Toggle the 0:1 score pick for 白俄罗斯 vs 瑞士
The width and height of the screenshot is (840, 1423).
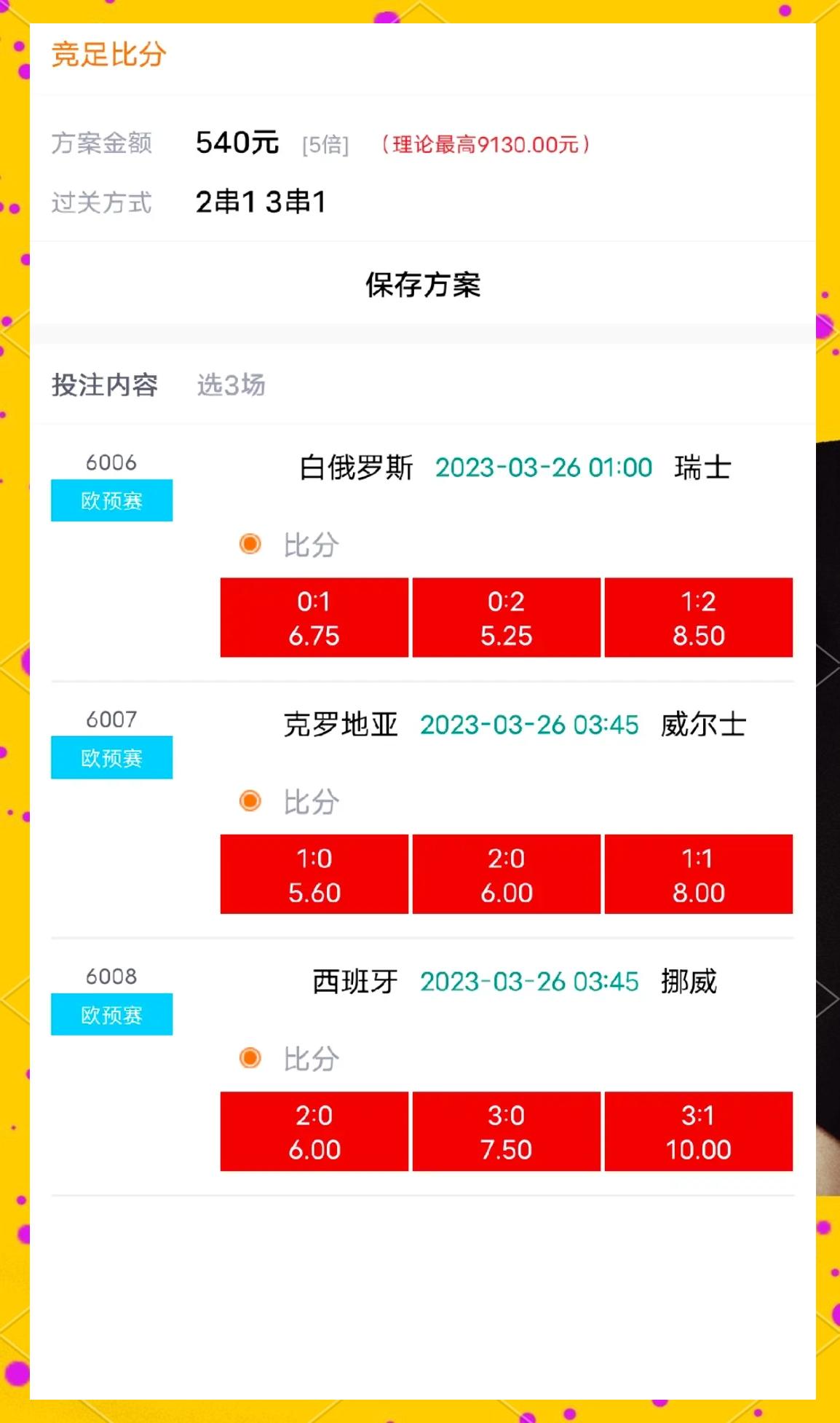(x=314, y=617)
